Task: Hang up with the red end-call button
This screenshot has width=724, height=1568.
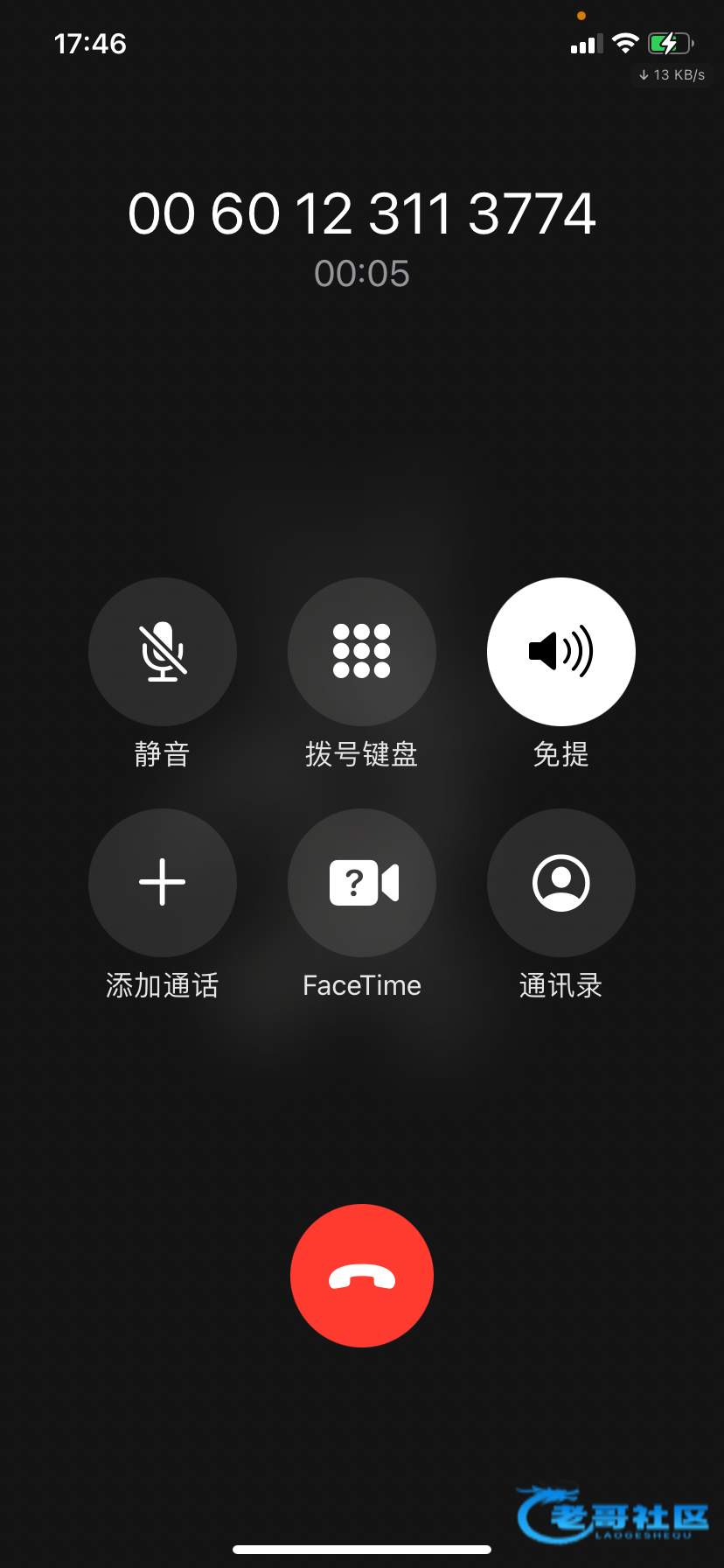Action: click(362, 1276)
